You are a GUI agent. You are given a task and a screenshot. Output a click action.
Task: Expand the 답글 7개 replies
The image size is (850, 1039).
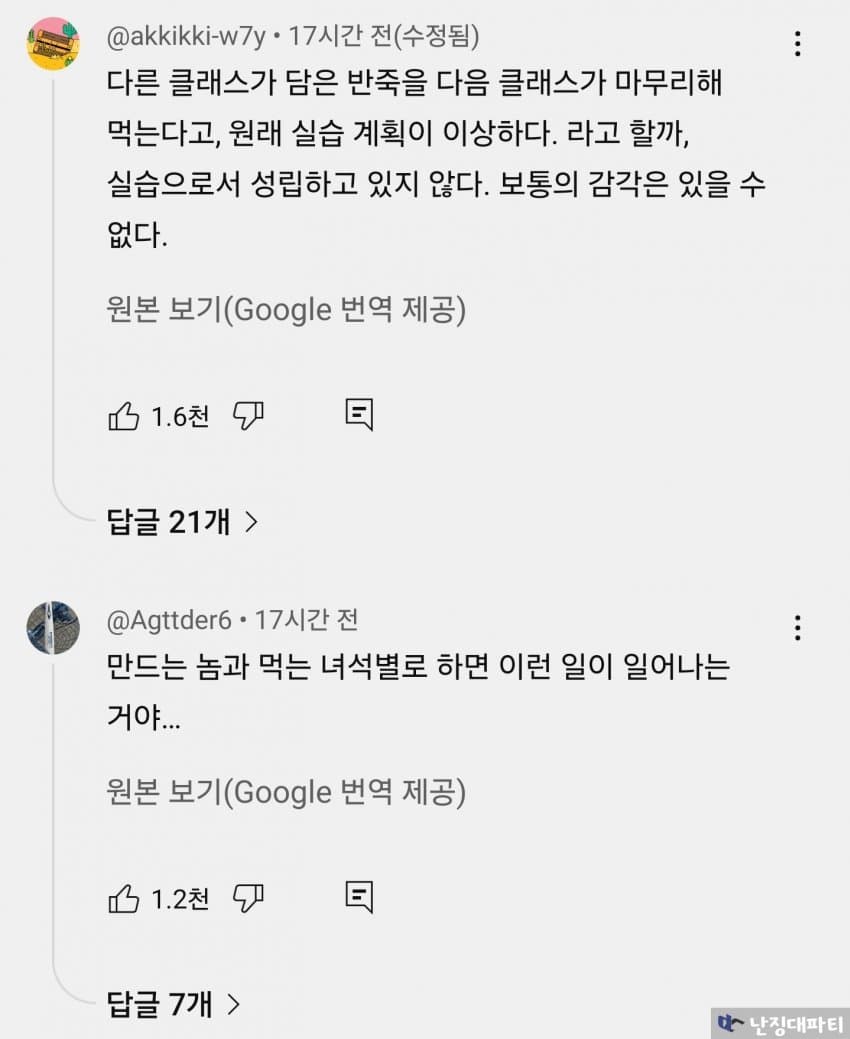coord(174,1003)
